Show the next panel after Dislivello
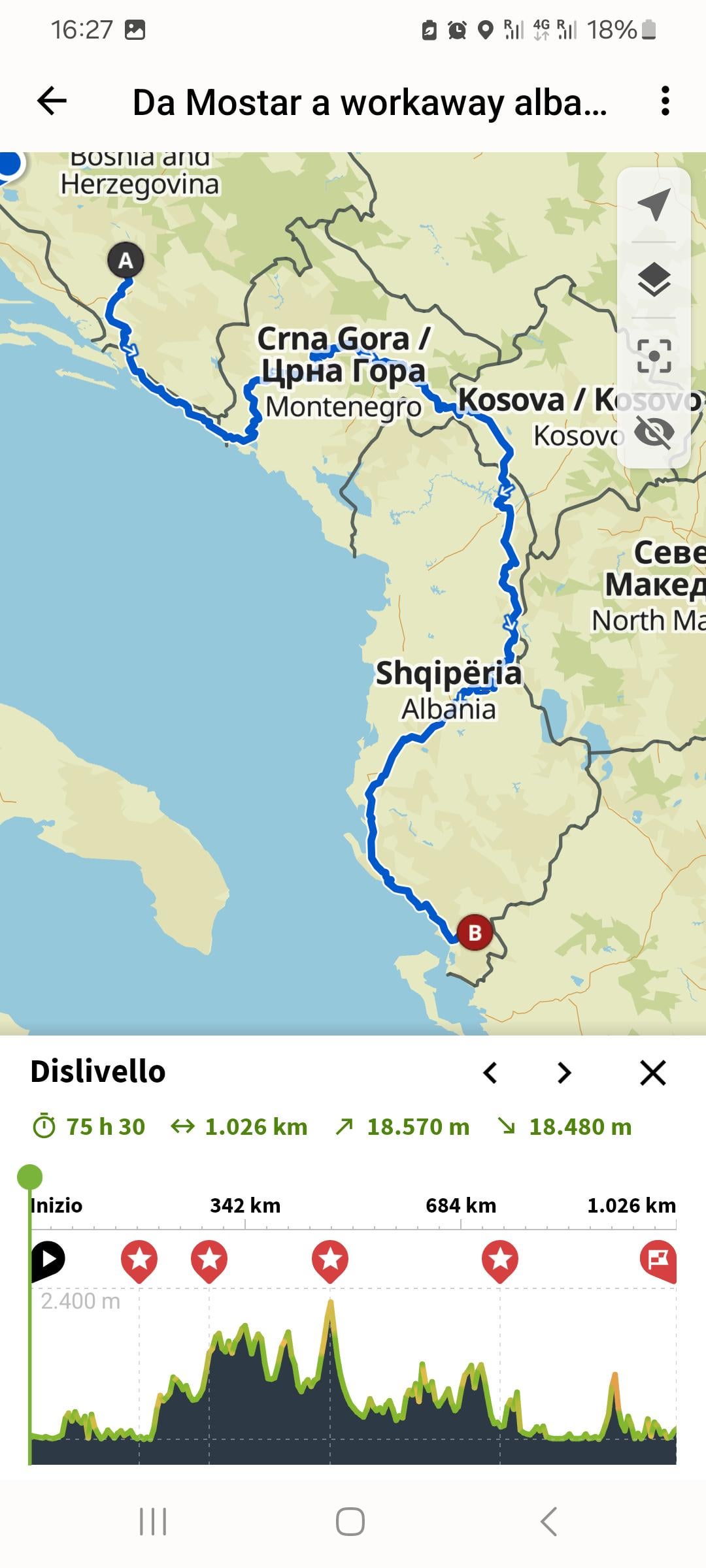The width and height of the screenshot is (706, 1568). (x=564, y=1072)
